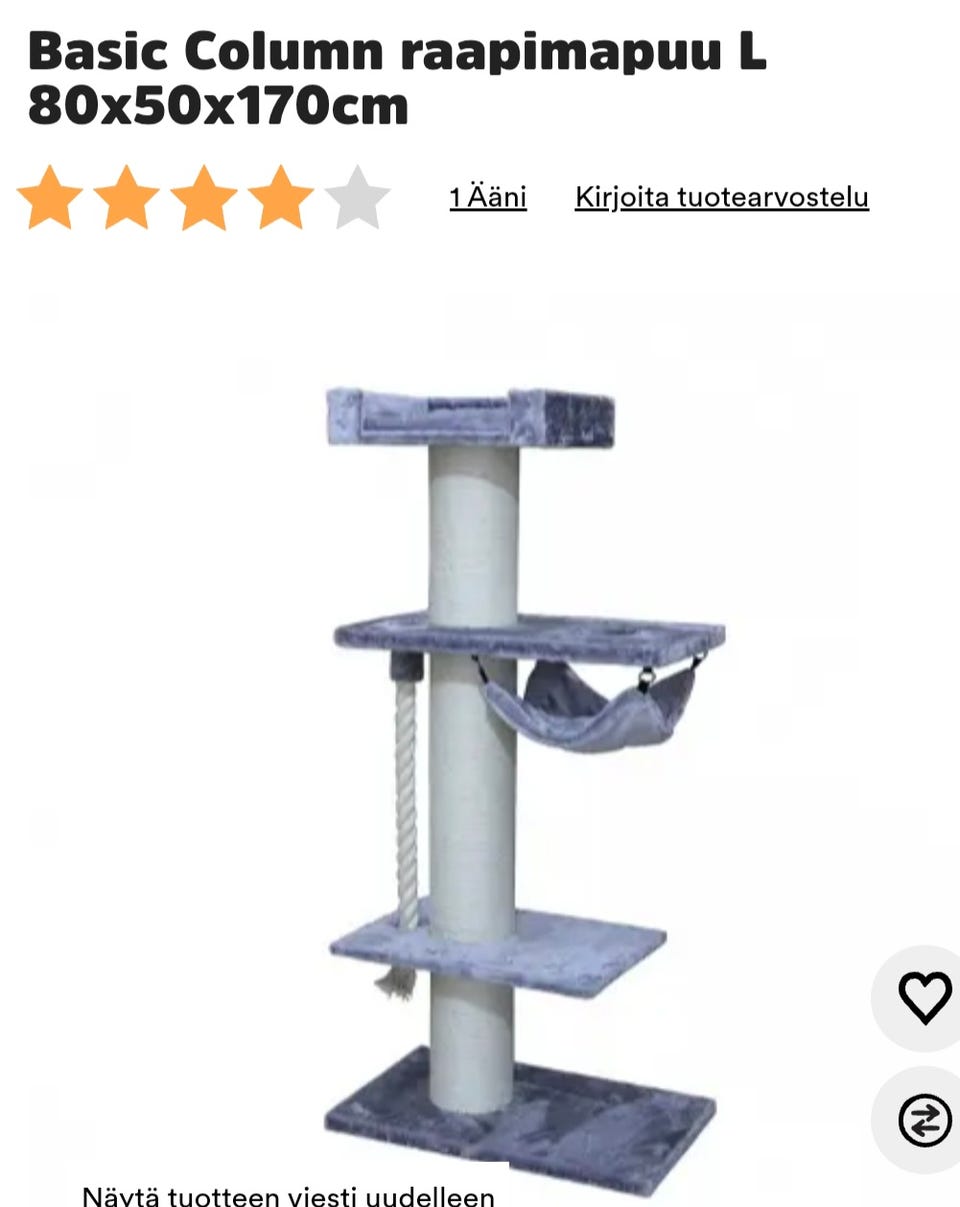Tap the product compare arrows icon

(924, 1120)
